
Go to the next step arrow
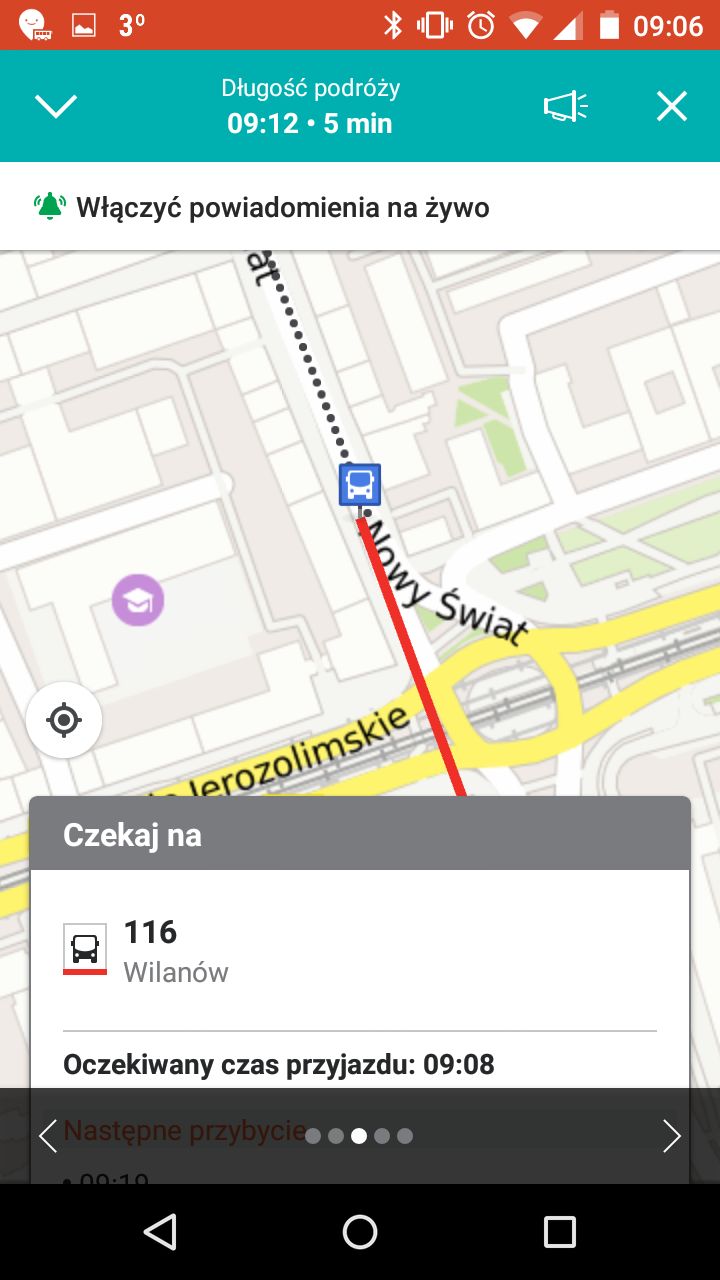[x=671, y=1135]
